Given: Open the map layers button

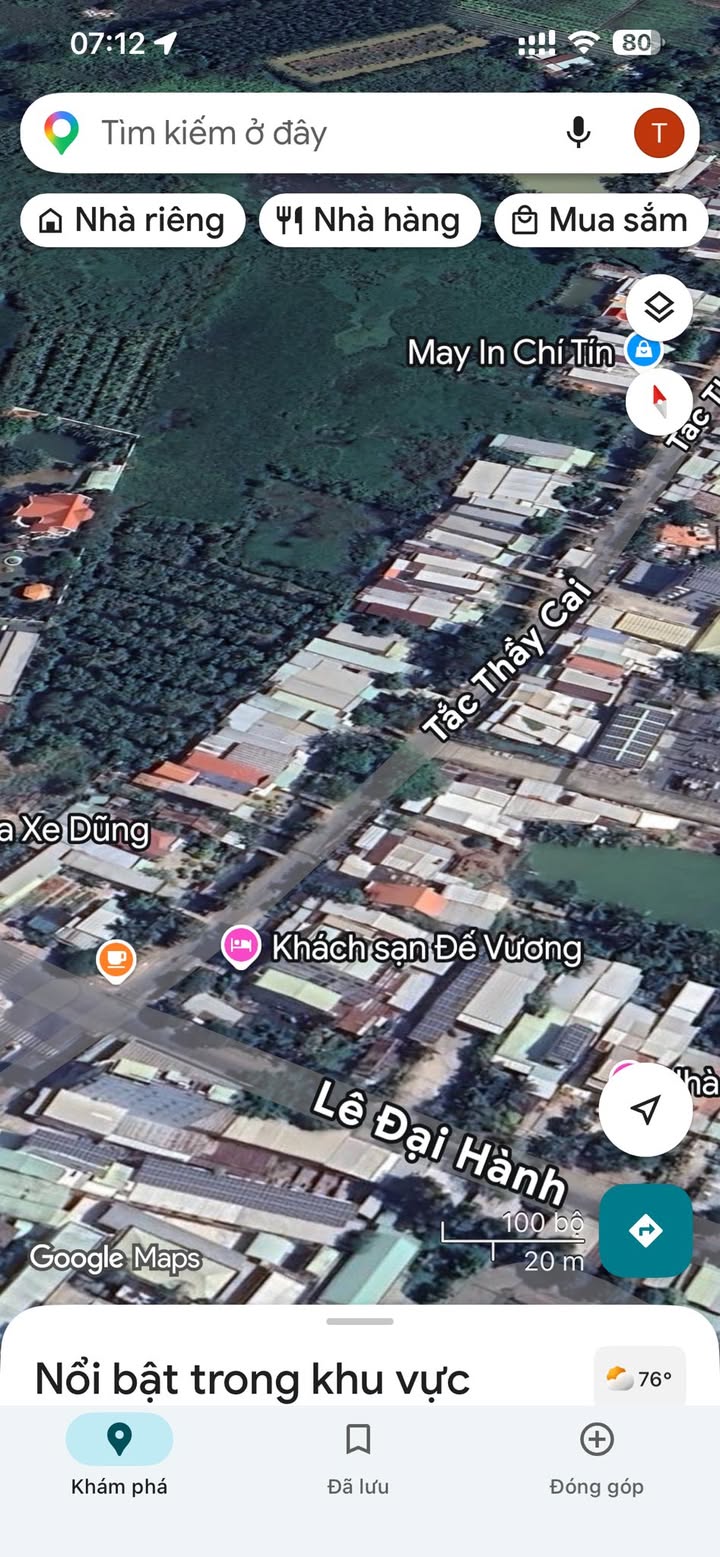Looking at the screenshot, I should point(659,308).
